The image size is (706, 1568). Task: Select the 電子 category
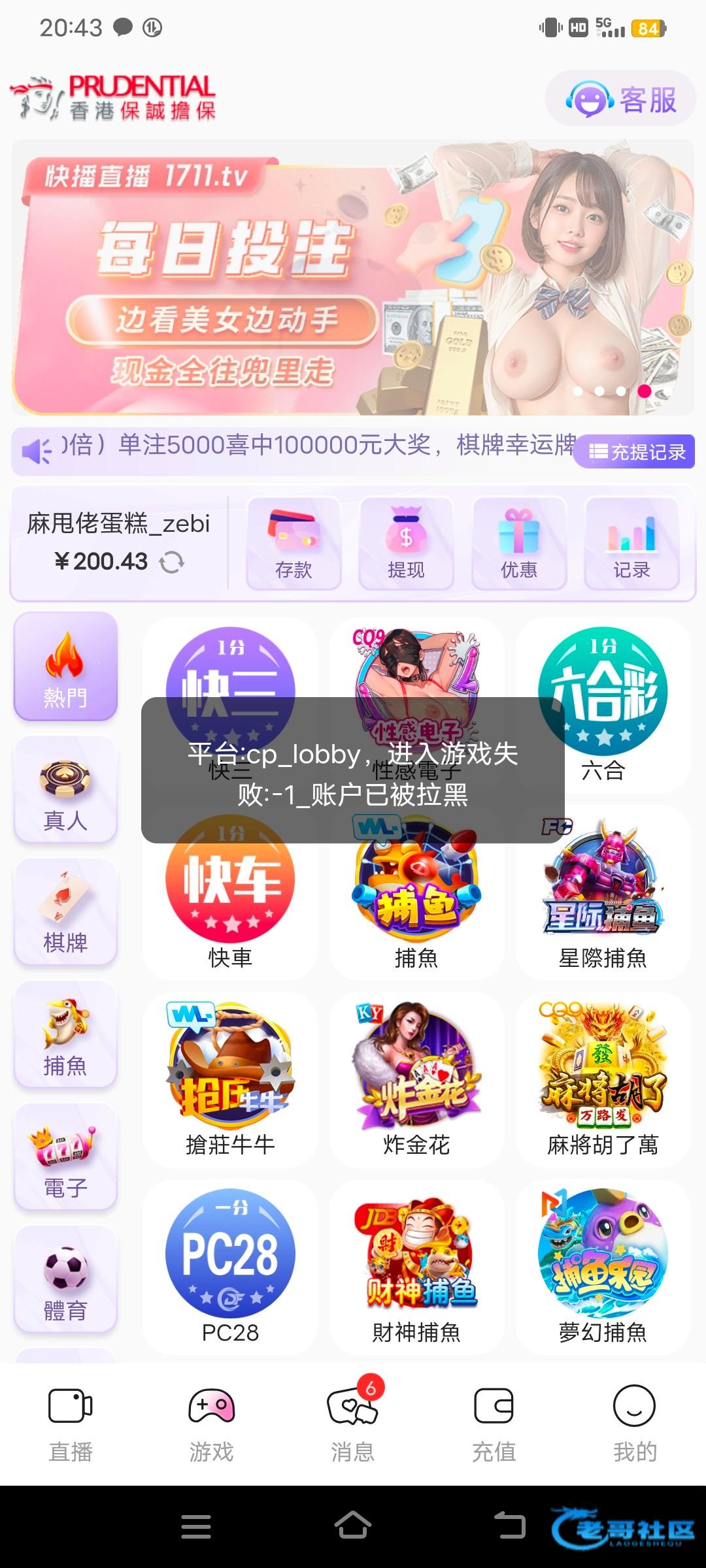[65, 1156]
